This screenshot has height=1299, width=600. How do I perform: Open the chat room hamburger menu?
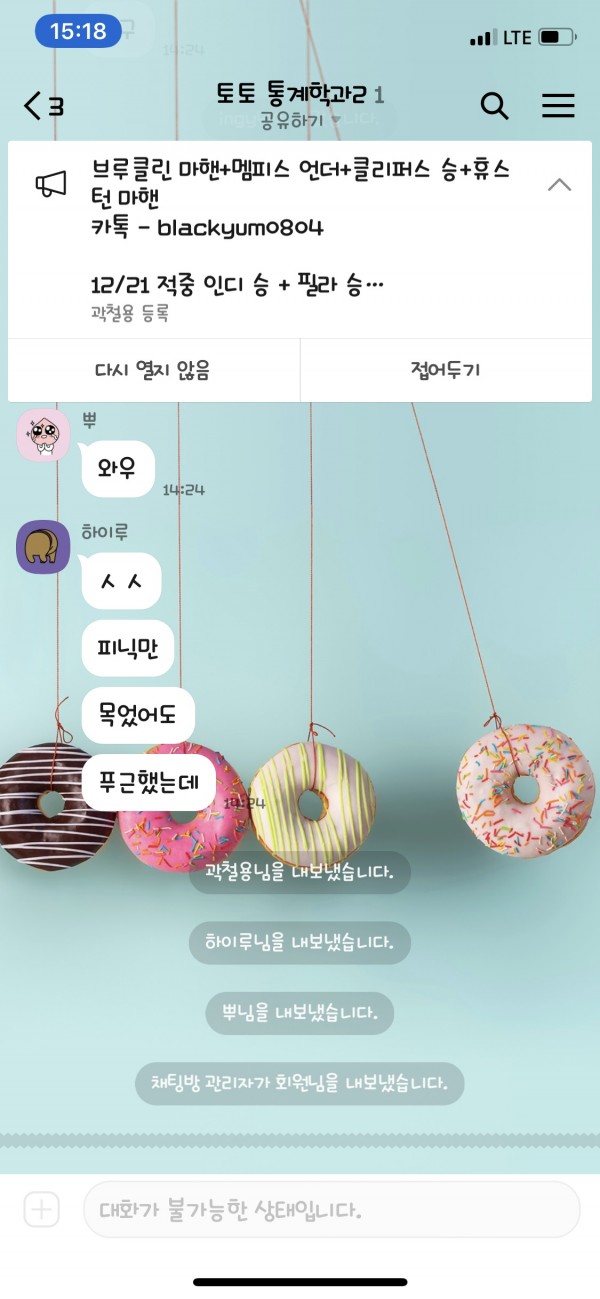click(558, 105)
